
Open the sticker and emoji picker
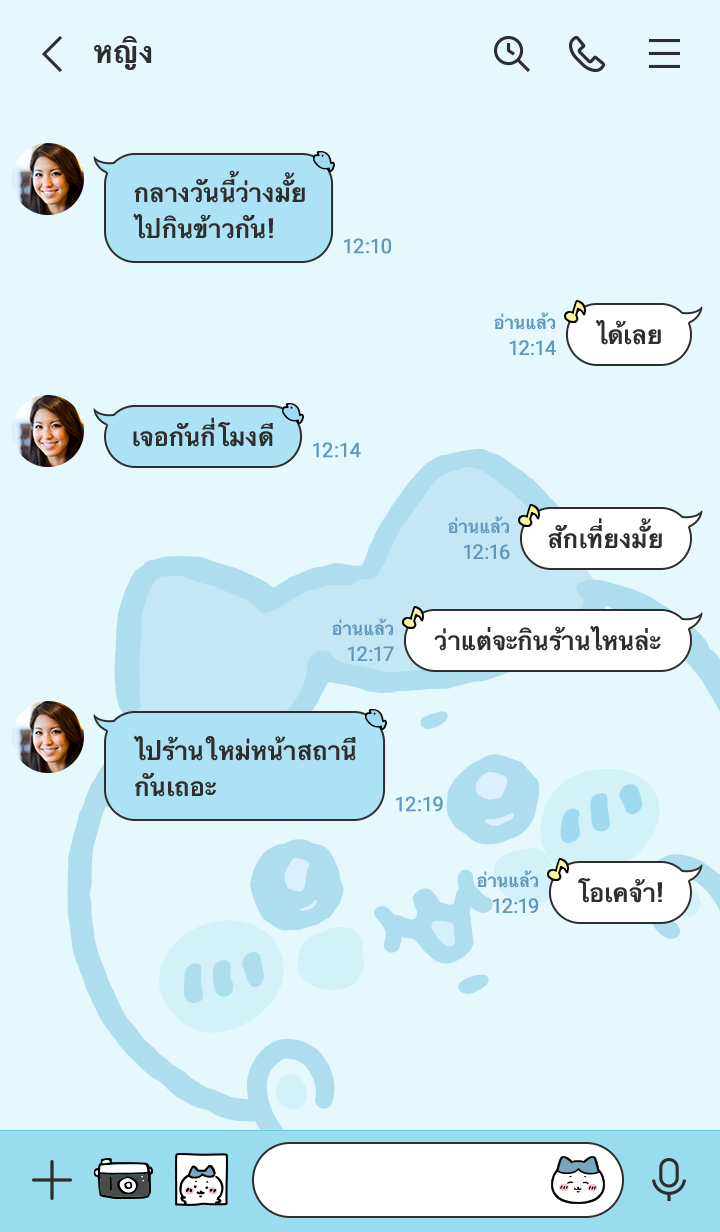578,1181
